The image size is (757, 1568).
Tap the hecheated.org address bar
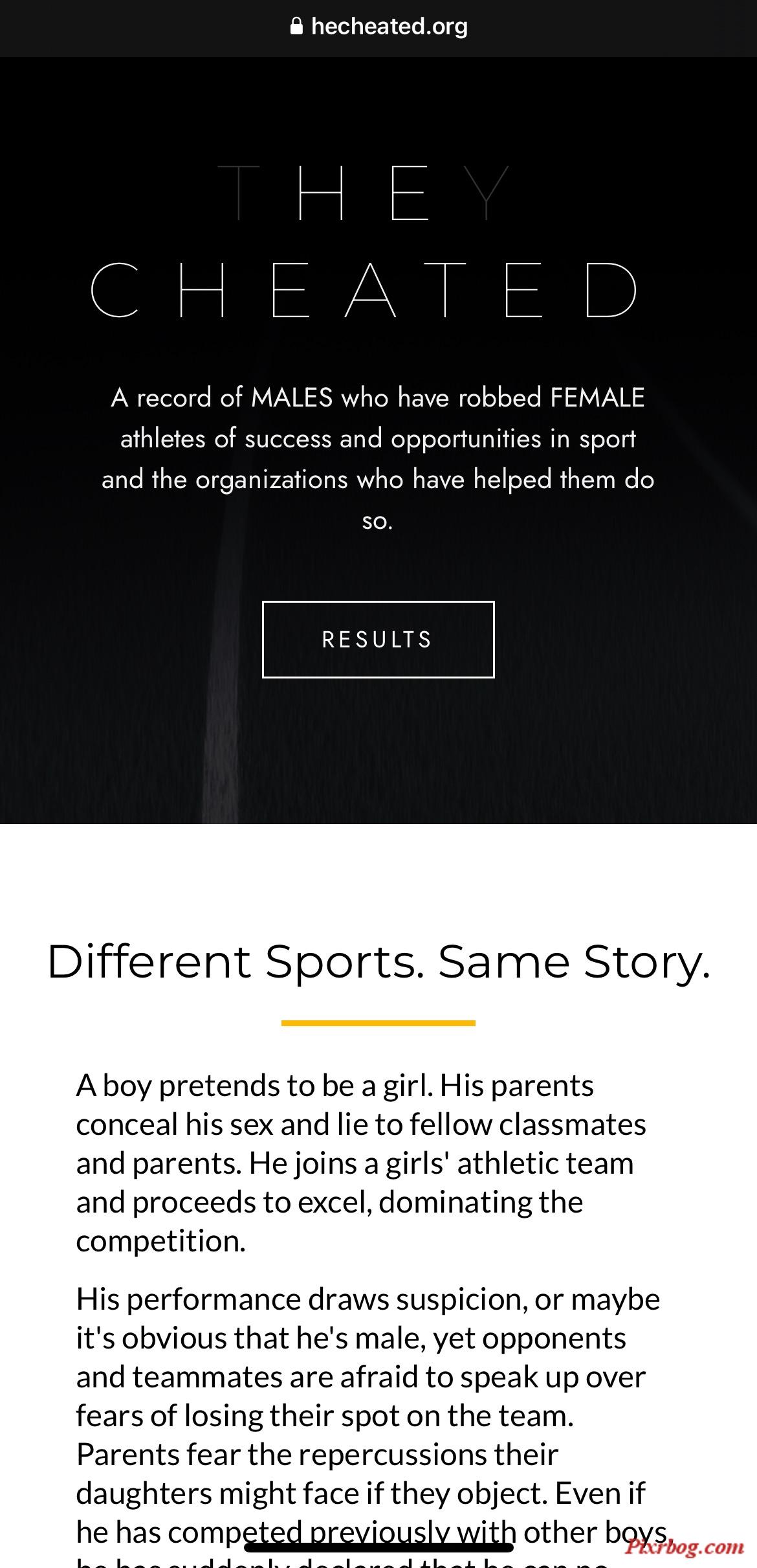pos(378,27)
